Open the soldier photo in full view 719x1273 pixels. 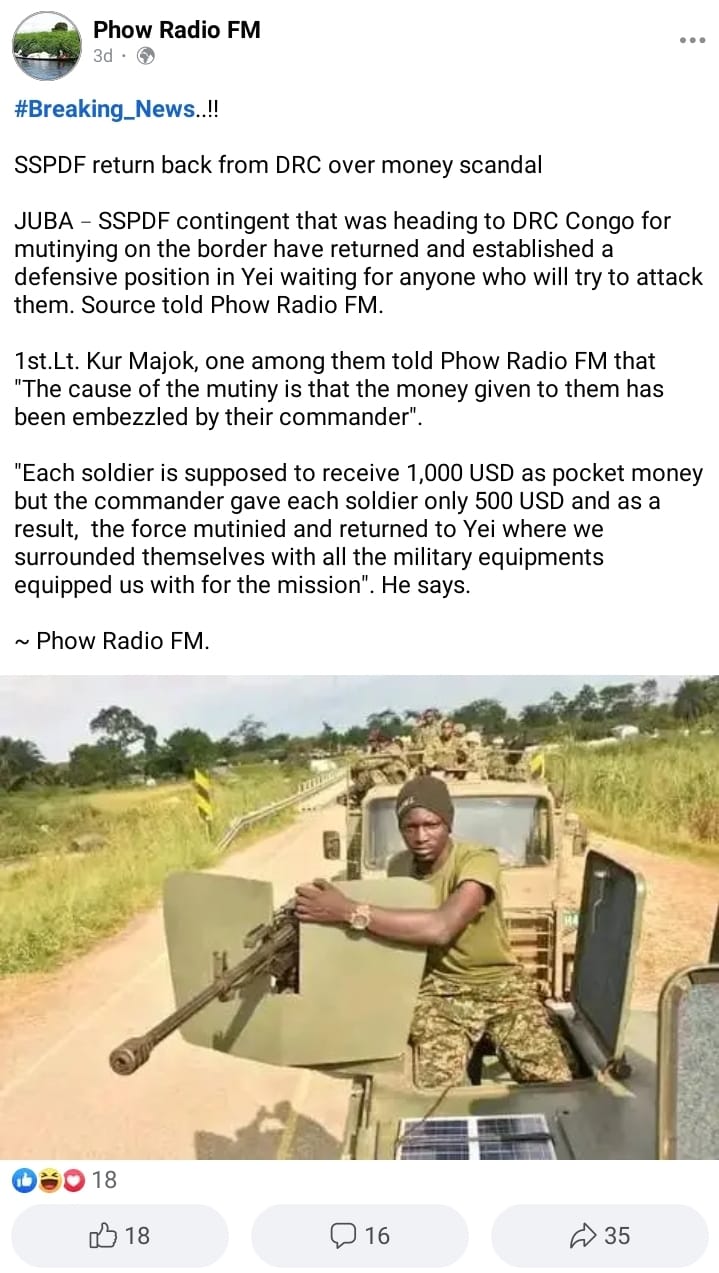click(x=359, y=916)
